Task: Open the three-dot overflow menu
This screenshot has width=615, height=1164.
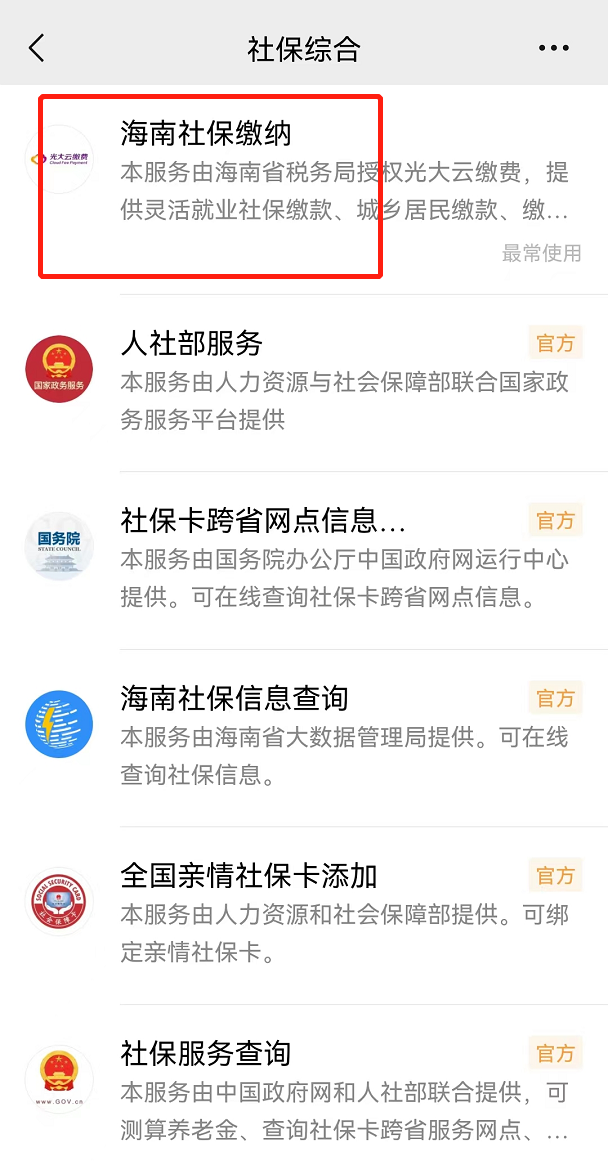Action: (x=553, y=48)
